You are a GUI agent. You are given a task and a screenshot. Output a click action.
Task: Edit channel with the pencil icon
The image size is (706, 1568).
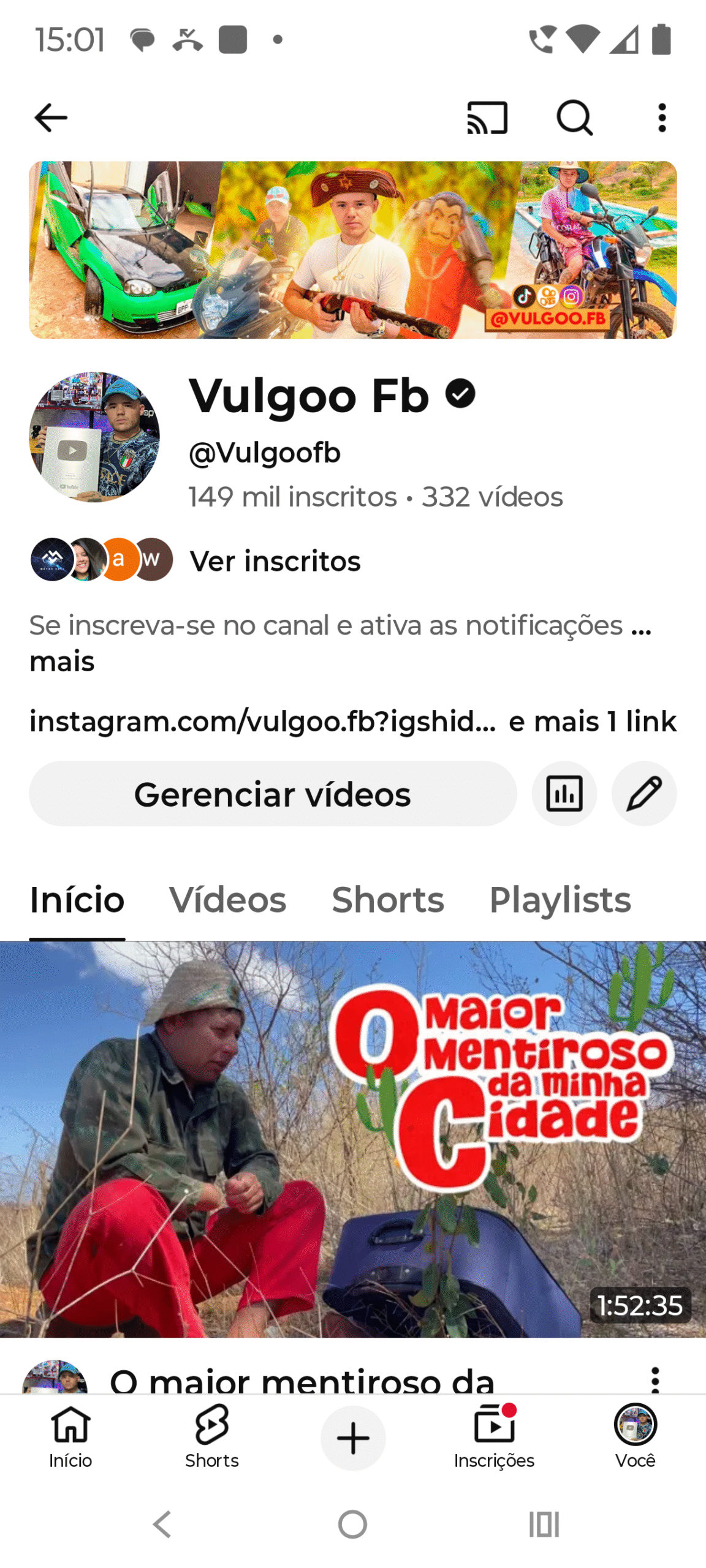643,794
